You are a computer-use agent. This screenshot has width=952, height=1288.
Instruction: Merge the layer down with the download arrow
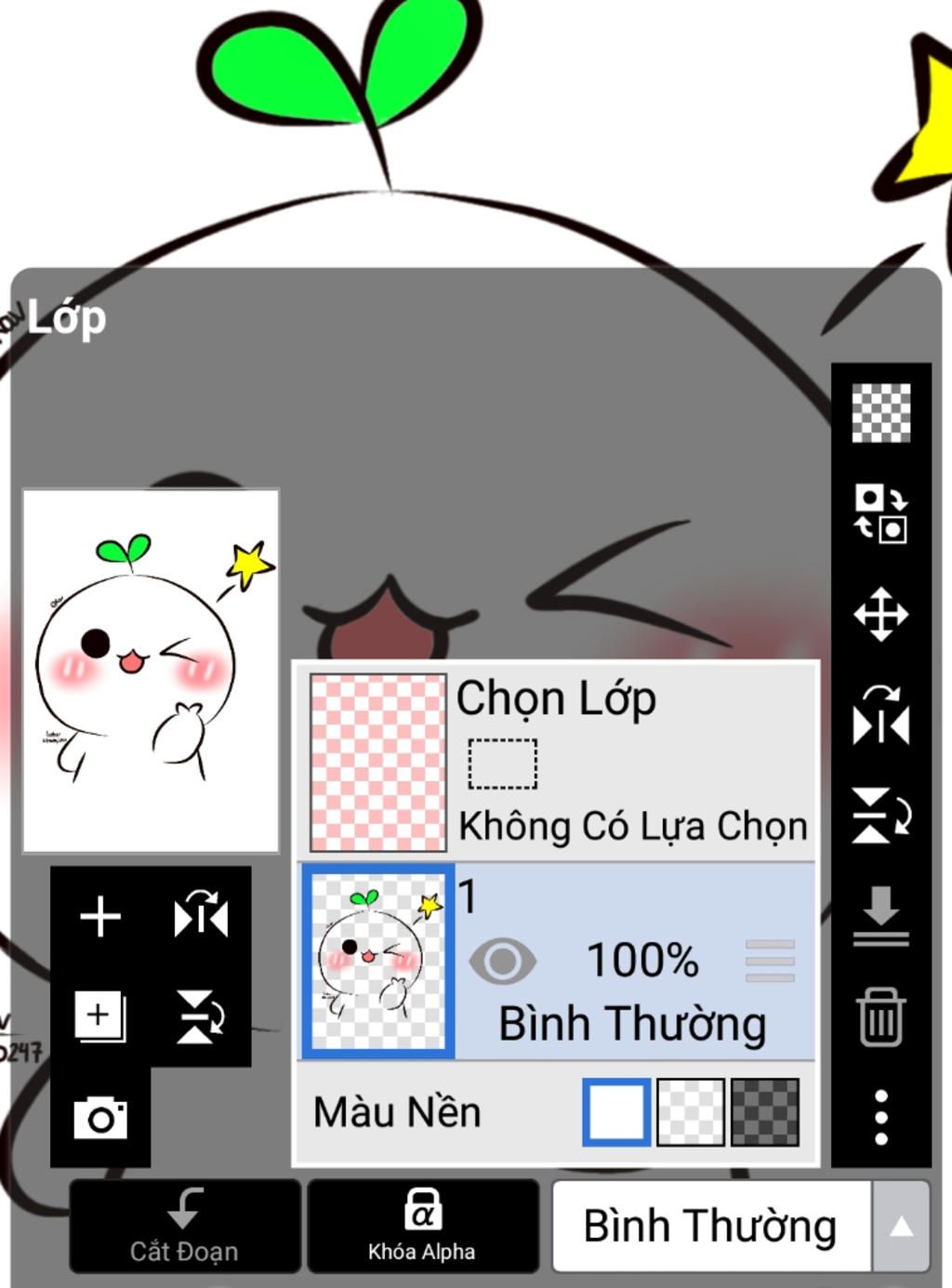pyautogui.click(x=880, y=916)
